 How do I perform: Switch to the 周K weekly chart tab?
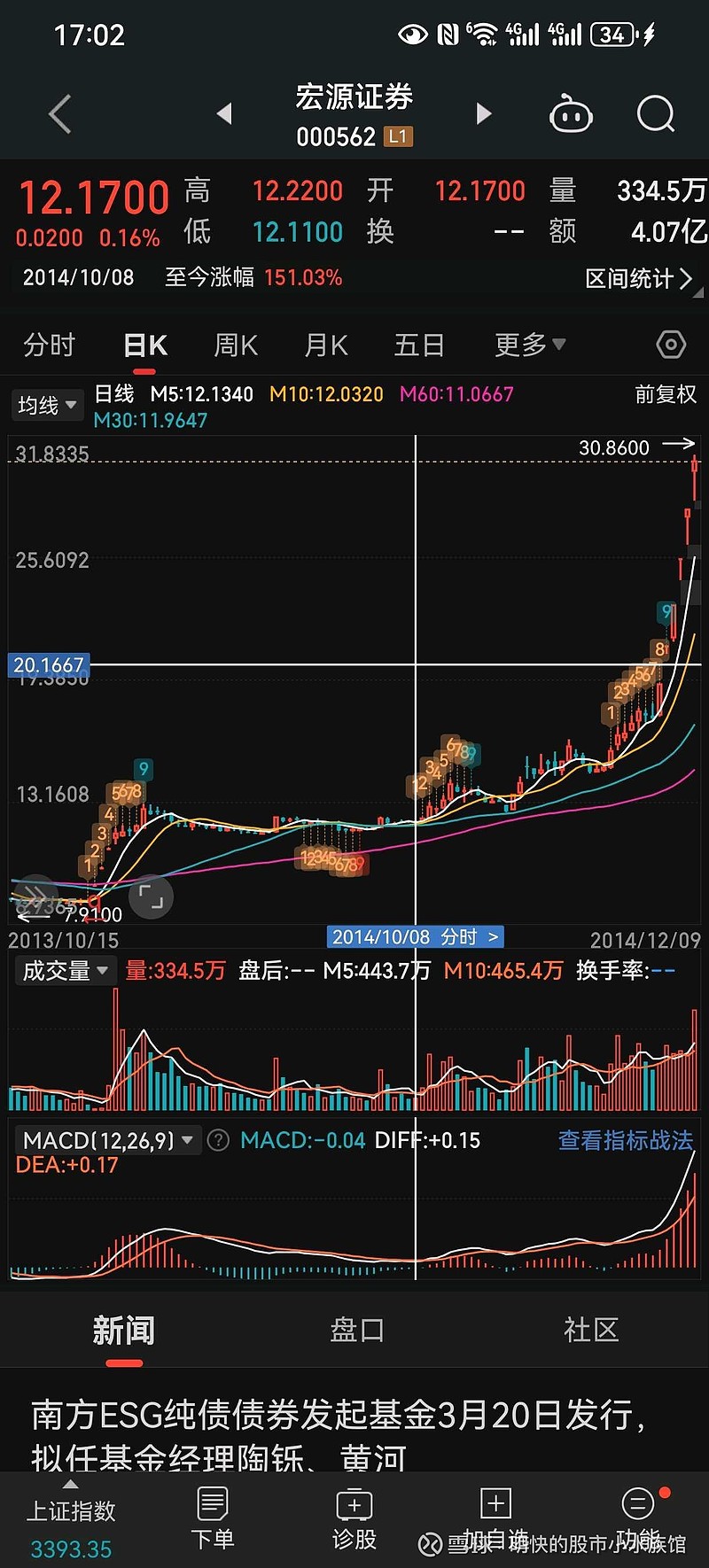(x=234, y=345)
